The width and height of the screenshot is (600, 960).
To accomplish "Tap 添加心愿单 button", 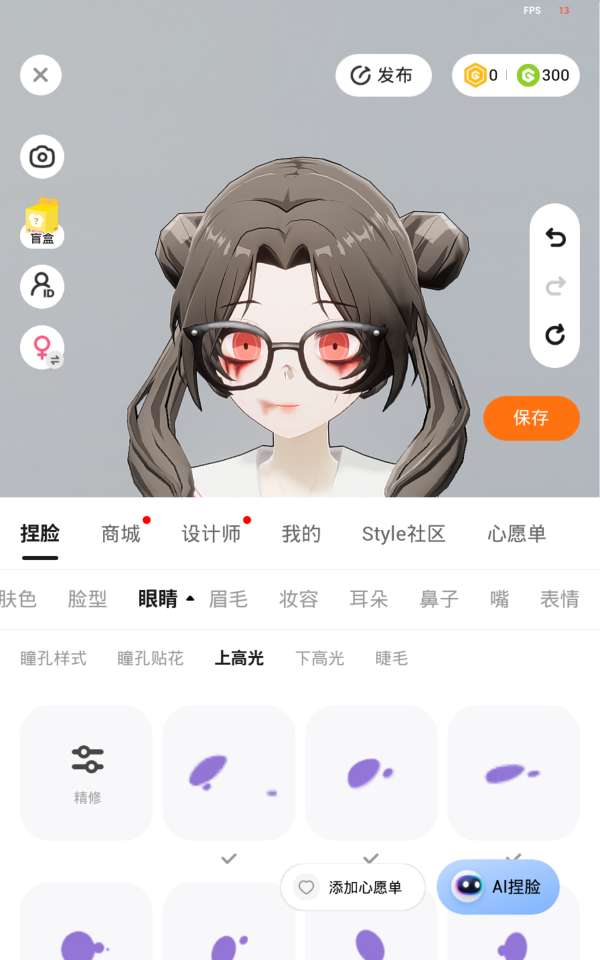I will coord(353,887).
